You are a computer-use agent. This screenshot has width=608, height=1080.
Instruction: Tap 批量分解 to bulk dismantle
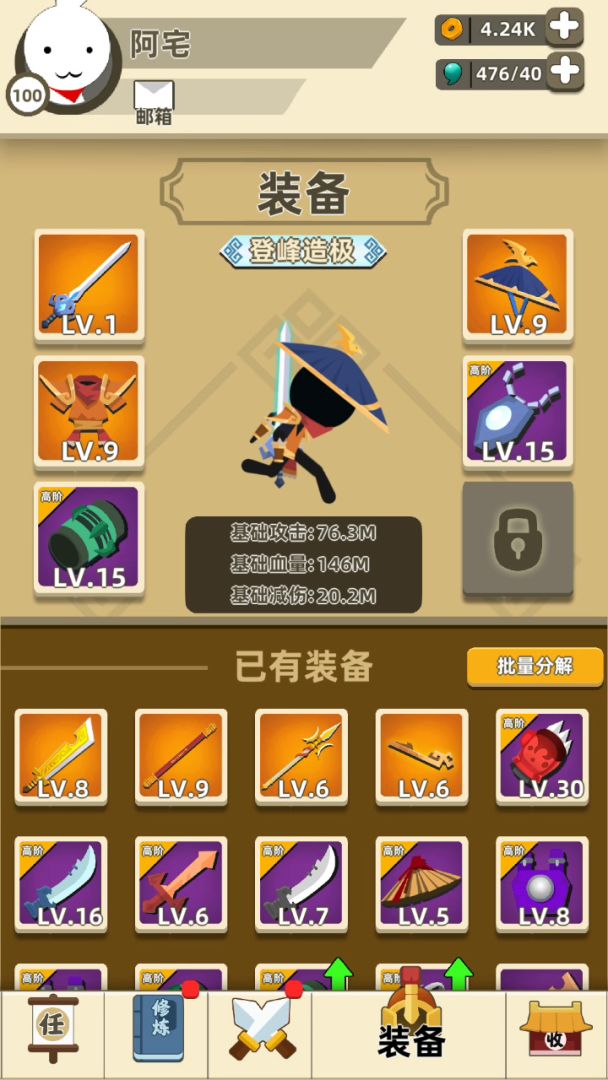point(535,666)
